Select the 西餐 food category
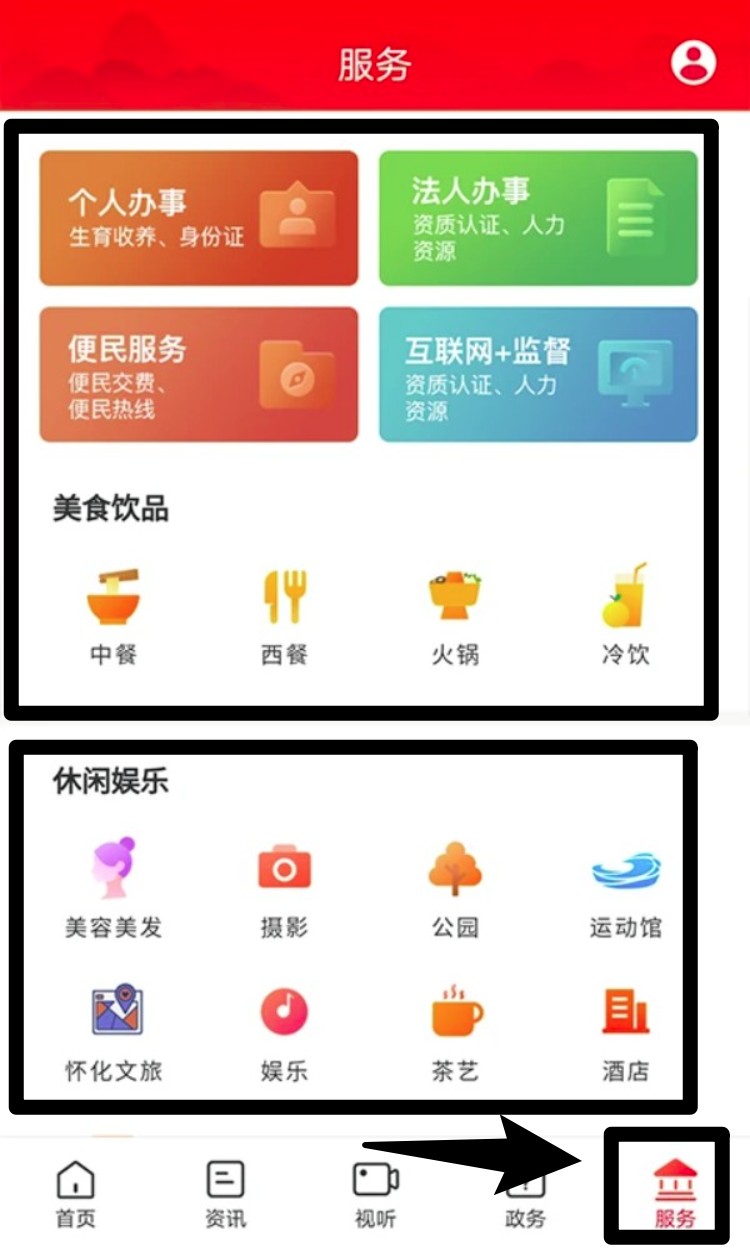 click(284, 615)
